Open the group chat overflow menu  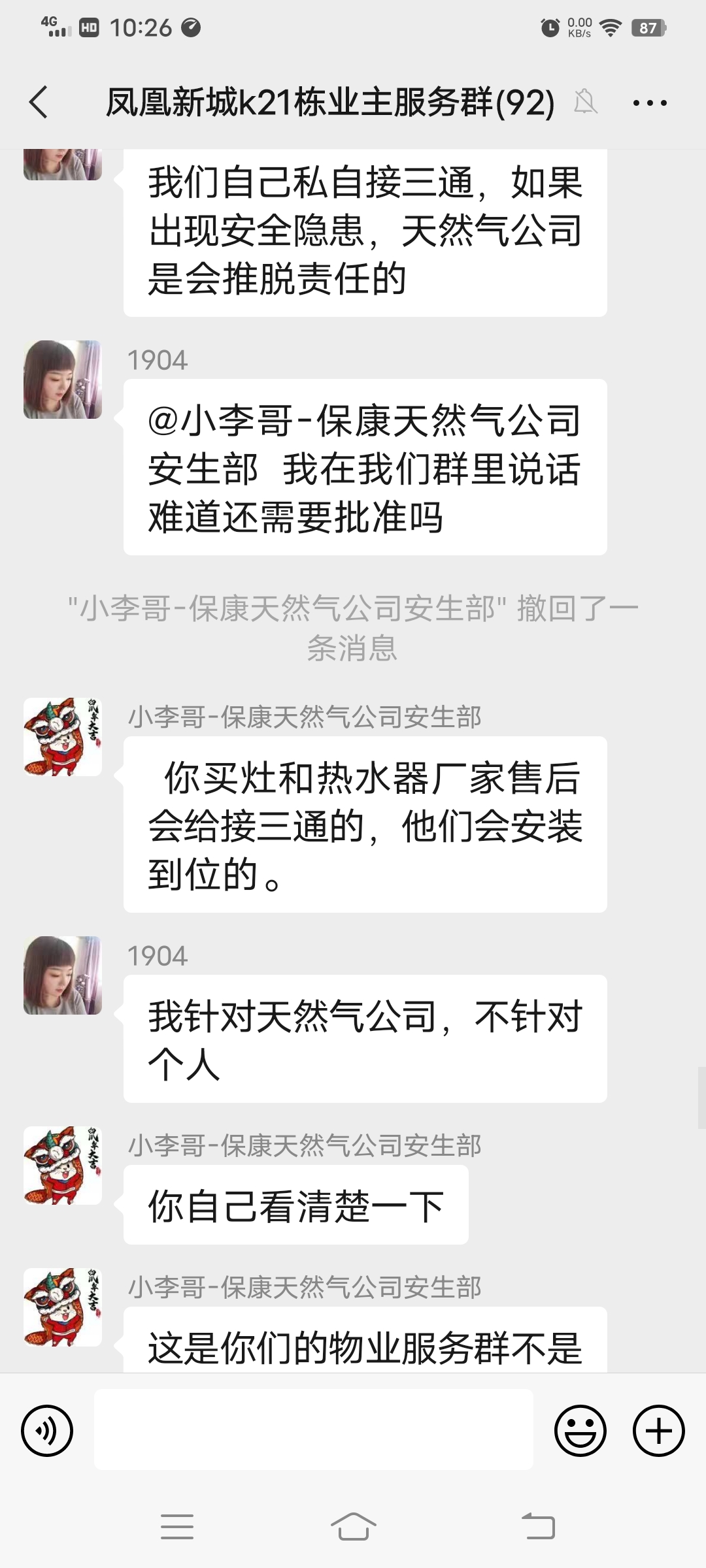pyautogui.click(x=650, y=103)
